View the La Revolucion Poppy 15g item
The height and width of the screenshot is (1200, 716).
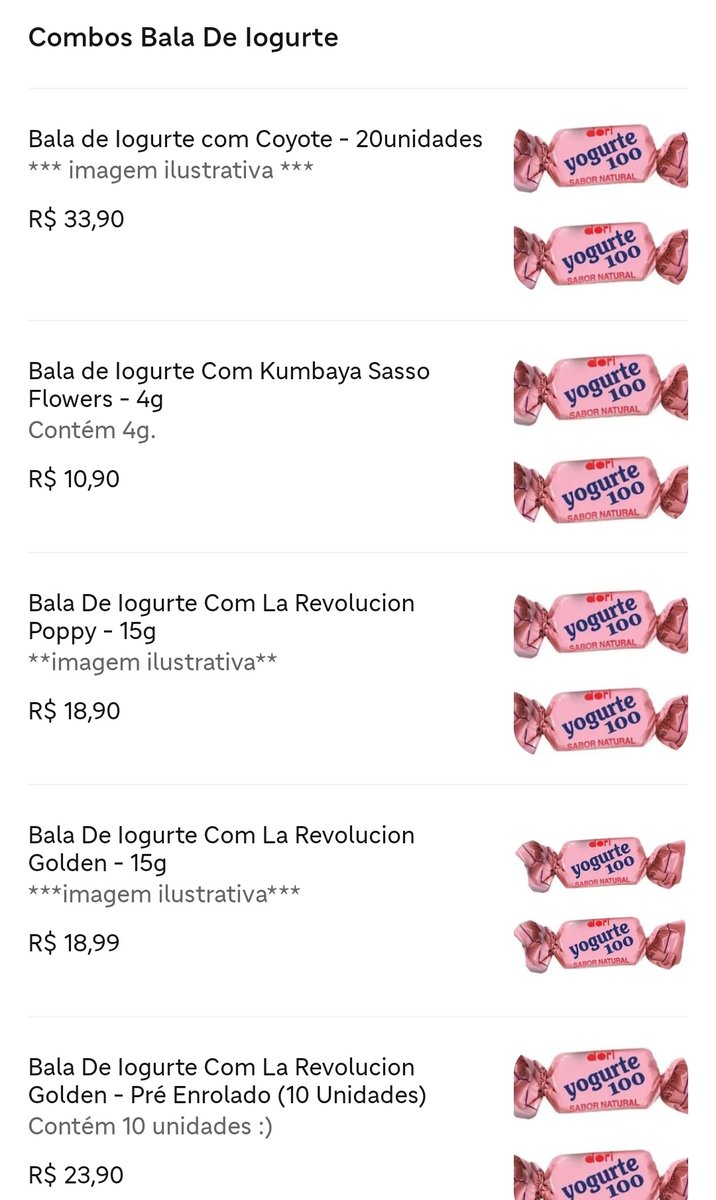click(x=221, y=617)
